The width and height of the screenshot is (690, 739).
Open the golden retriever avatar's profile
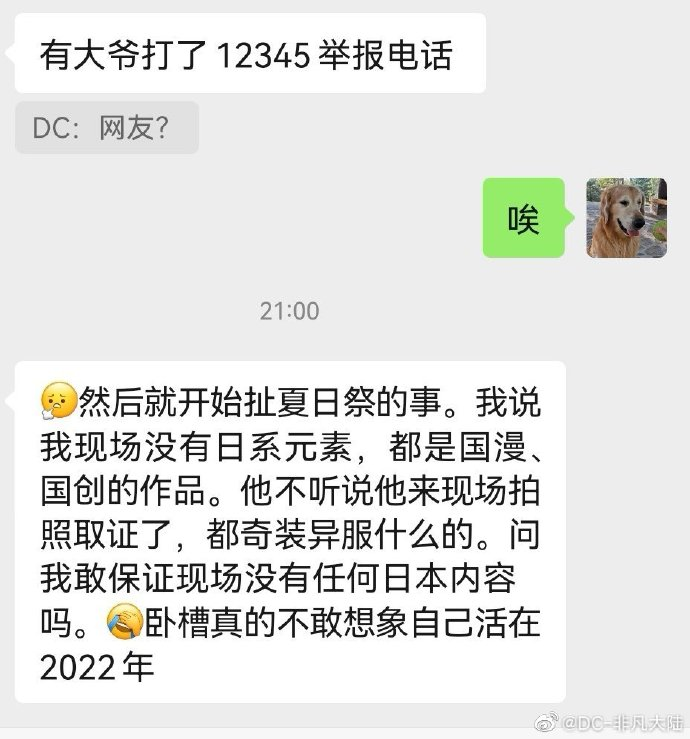pos(626,218)
